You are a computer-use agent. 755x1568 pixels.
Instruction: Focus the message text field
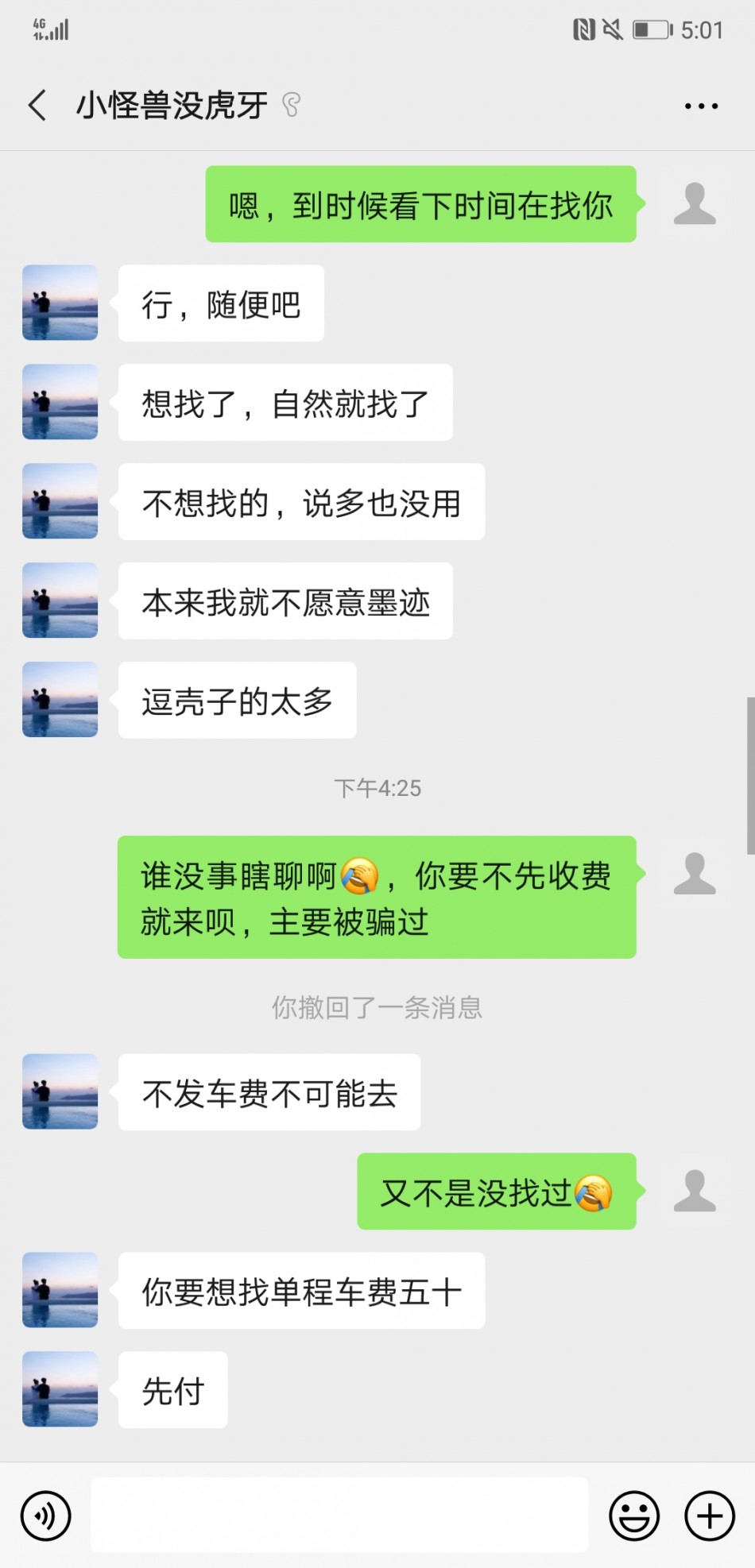[x=339, y=1515]
